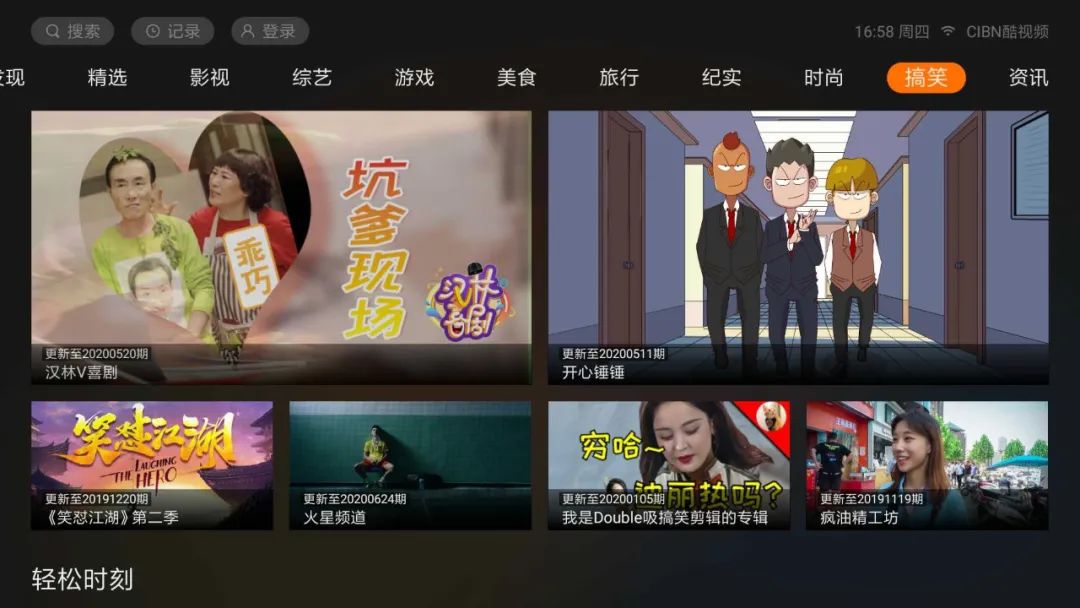Open the 时尚 tab

point(823,77)
